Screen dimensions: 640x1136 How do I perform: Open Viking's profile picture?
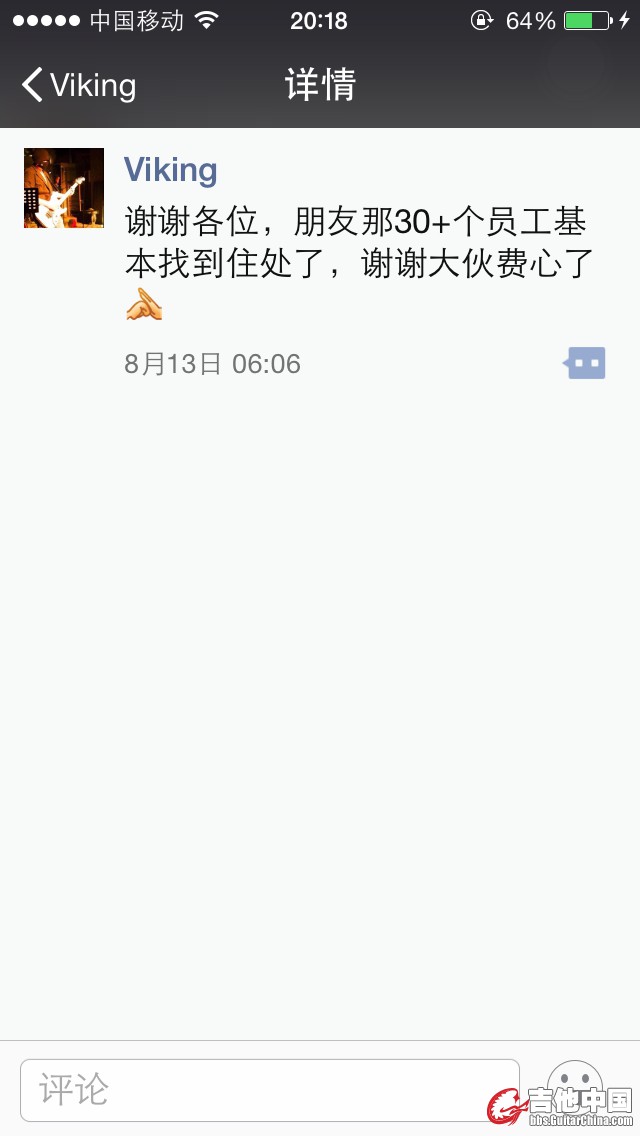point(64,188)
